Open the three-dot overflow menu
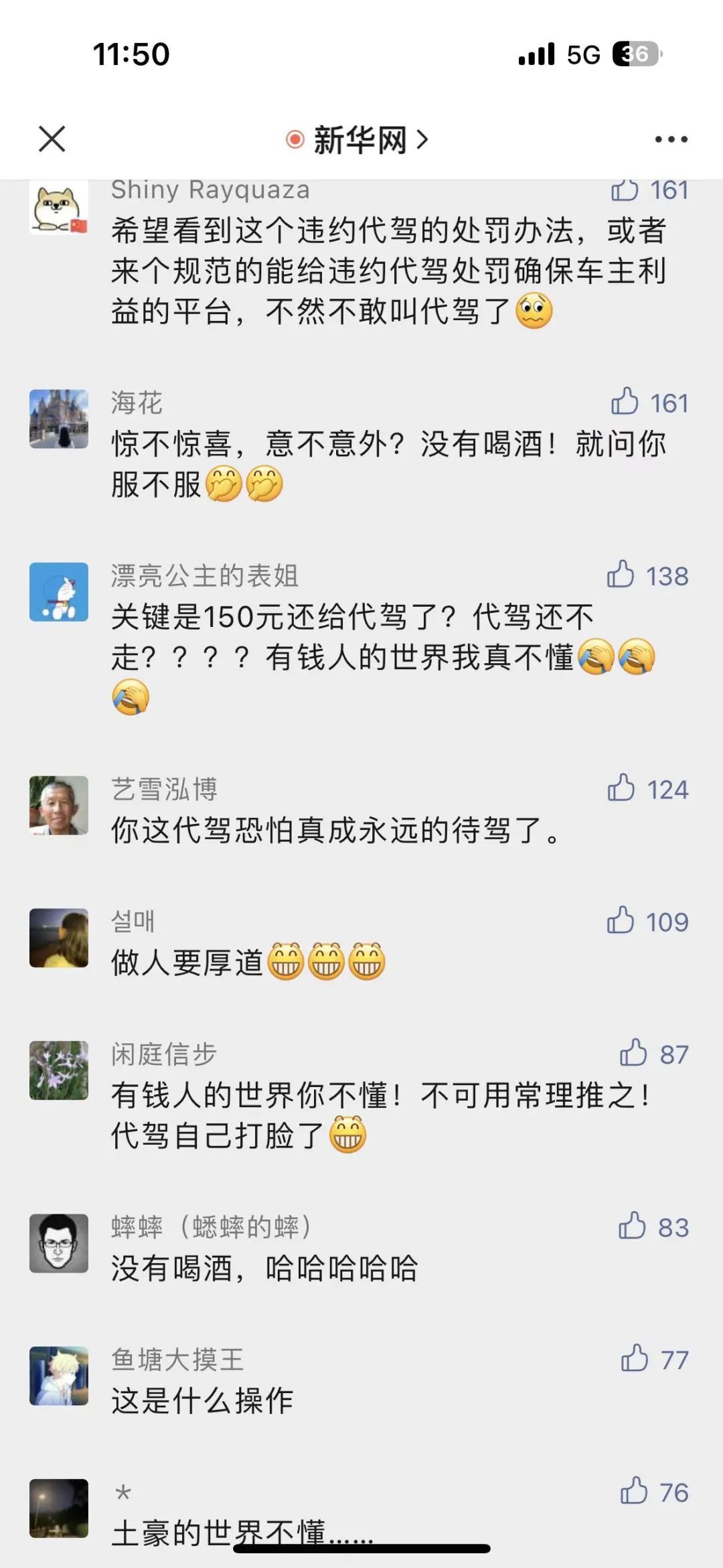Screen dimensions: 723x1568 [x=671, y=139]
